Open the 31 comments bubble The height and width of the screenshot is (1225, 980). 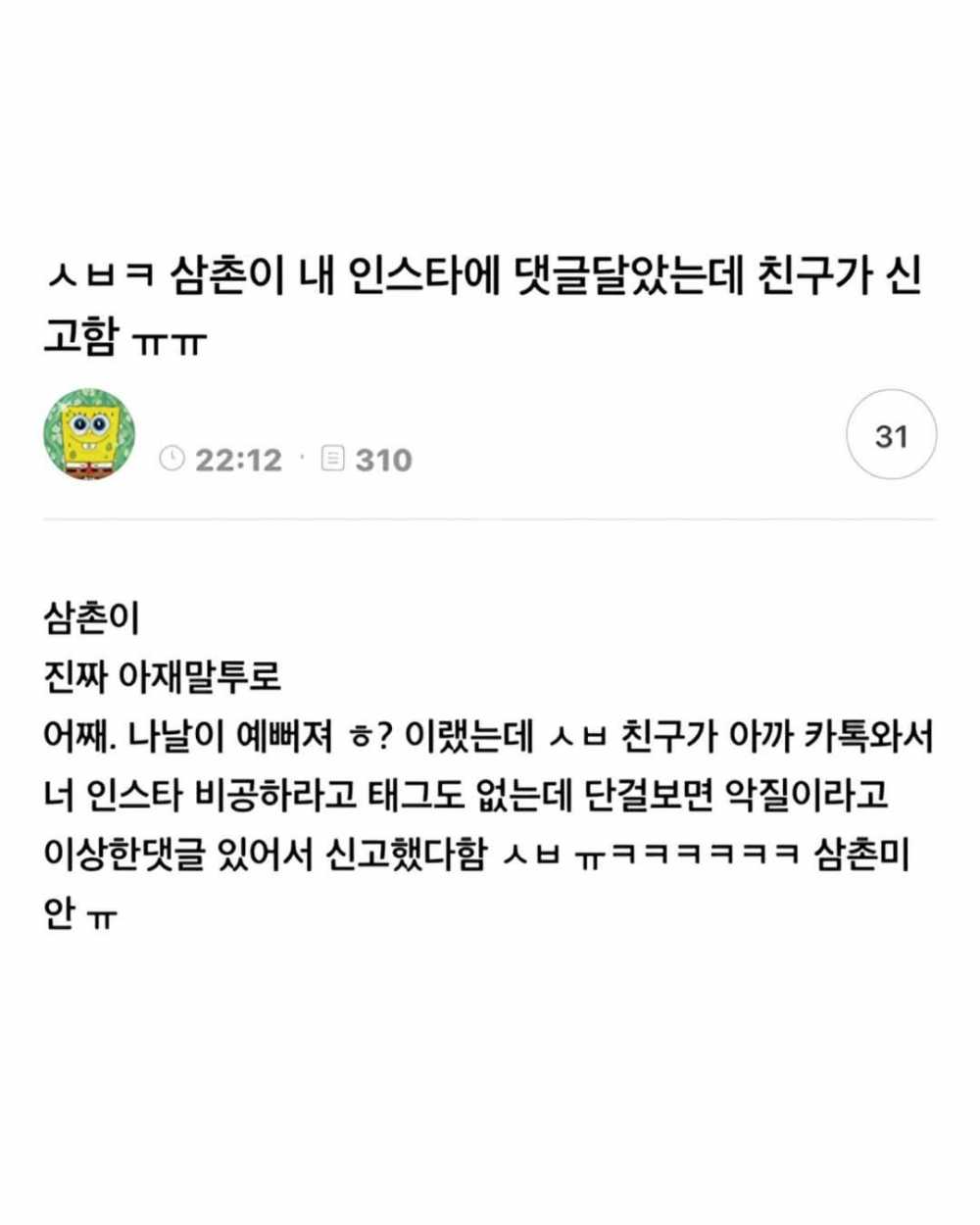891,435
